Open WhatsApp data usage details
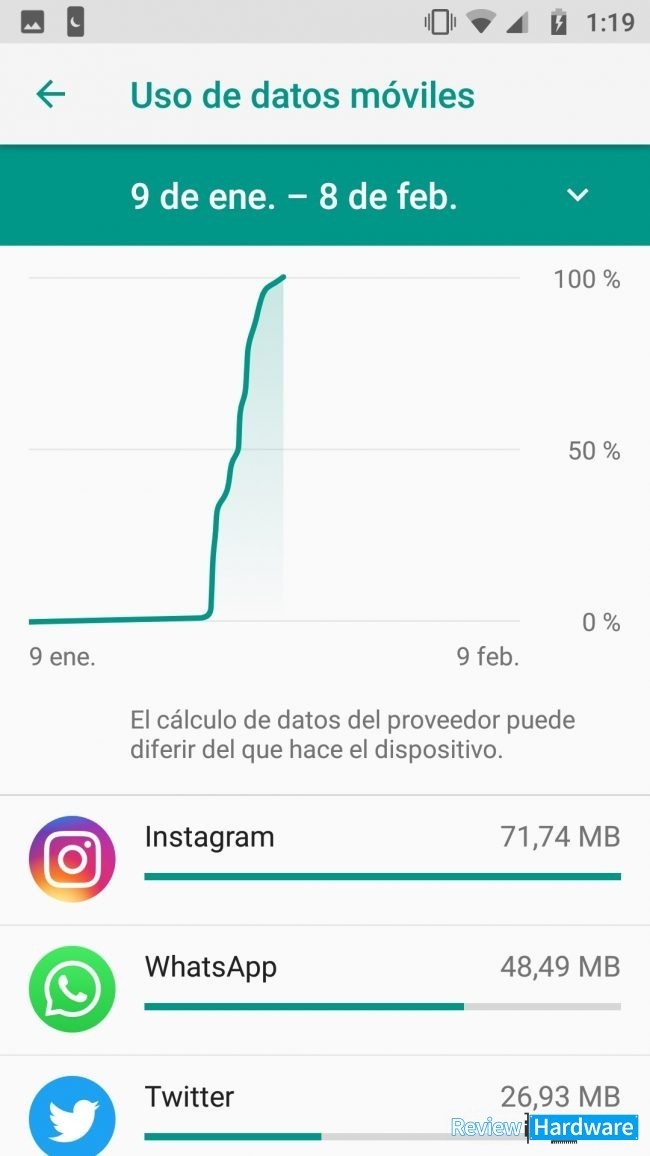 tap(325, 989)
